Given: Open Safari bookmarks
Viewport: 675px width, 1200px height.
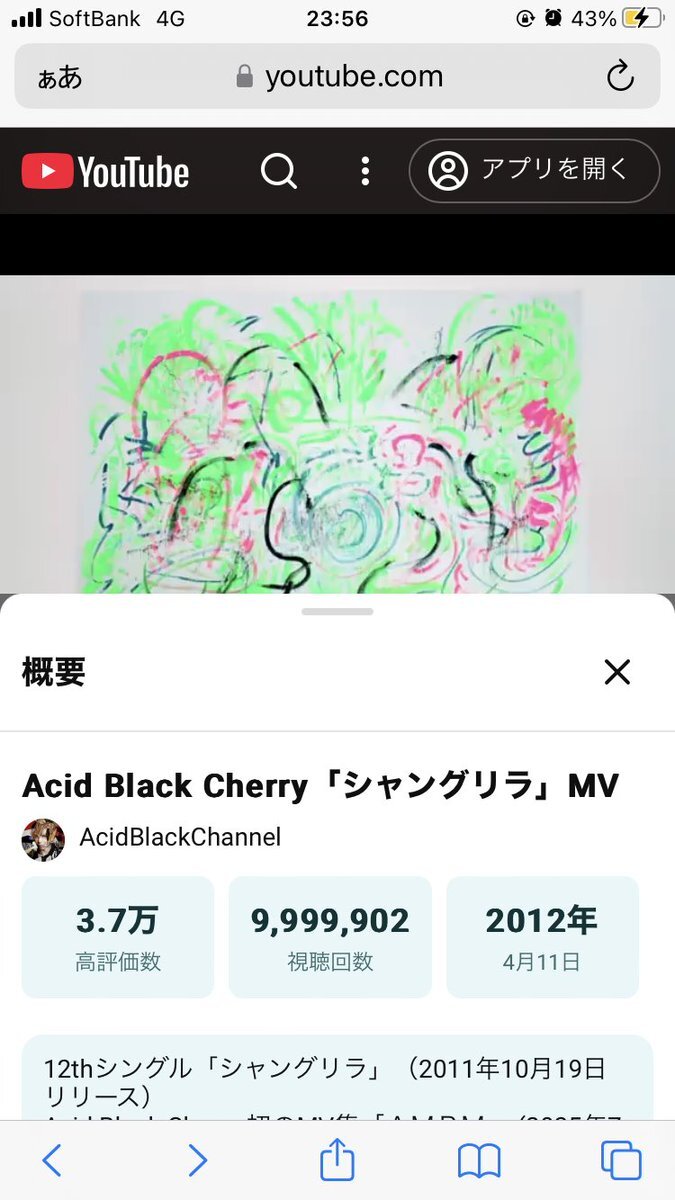Looking at the screenshot, I should pos(479,1160).
